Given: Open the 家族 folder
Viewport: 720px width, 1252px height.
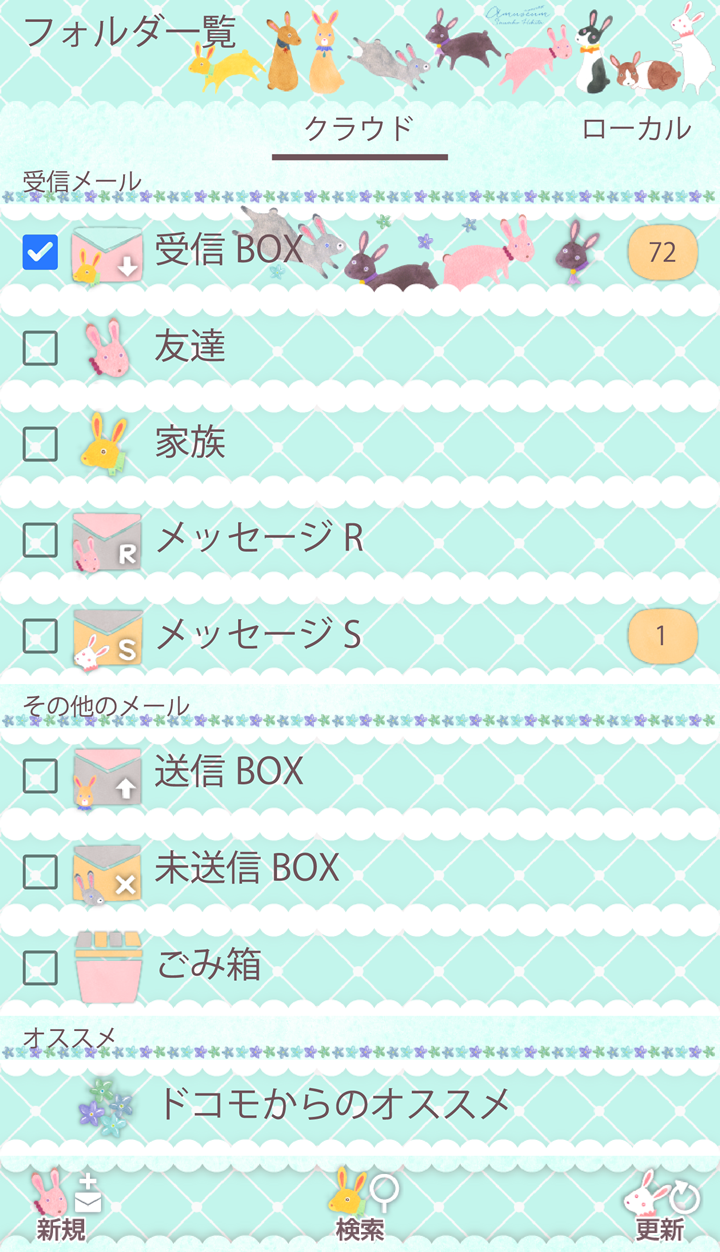Looking at the screenshot, I should point(190,442).
